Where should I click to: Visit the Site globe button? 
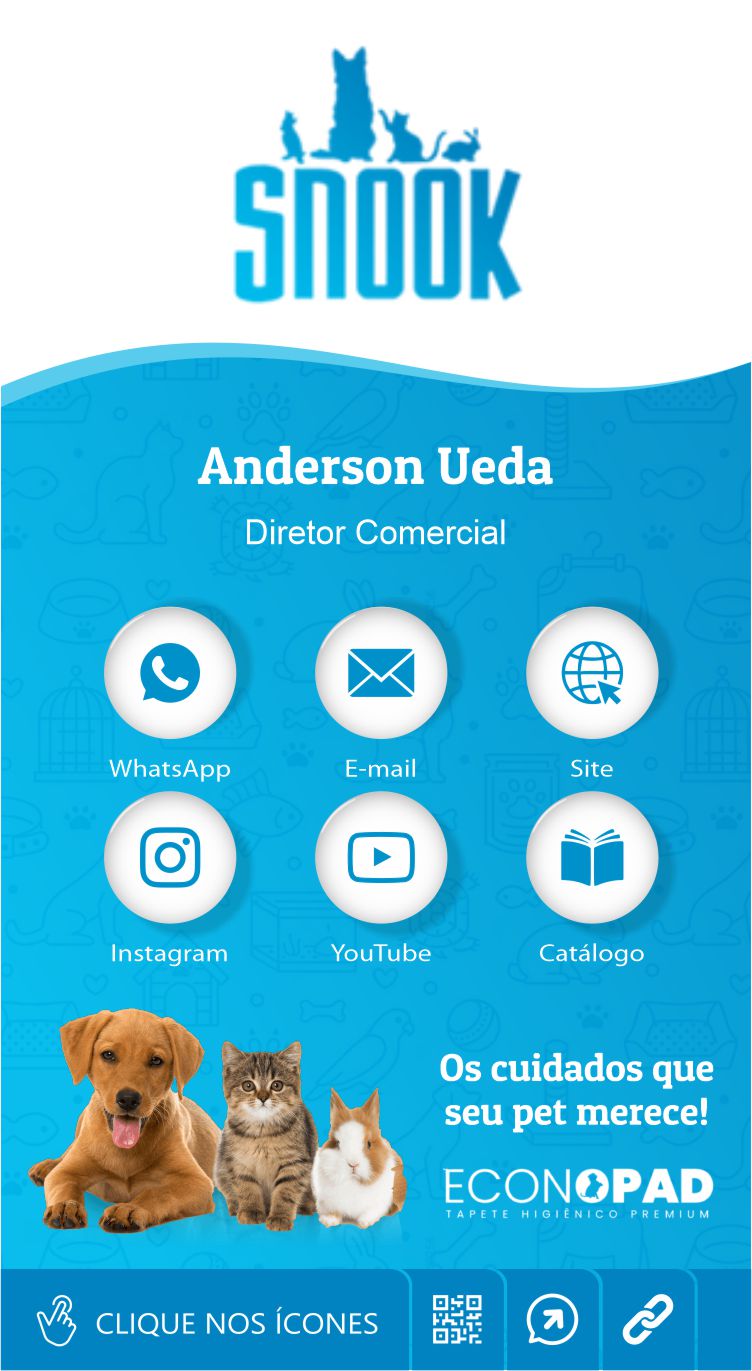pyautogui.click(x=592, y=672)
